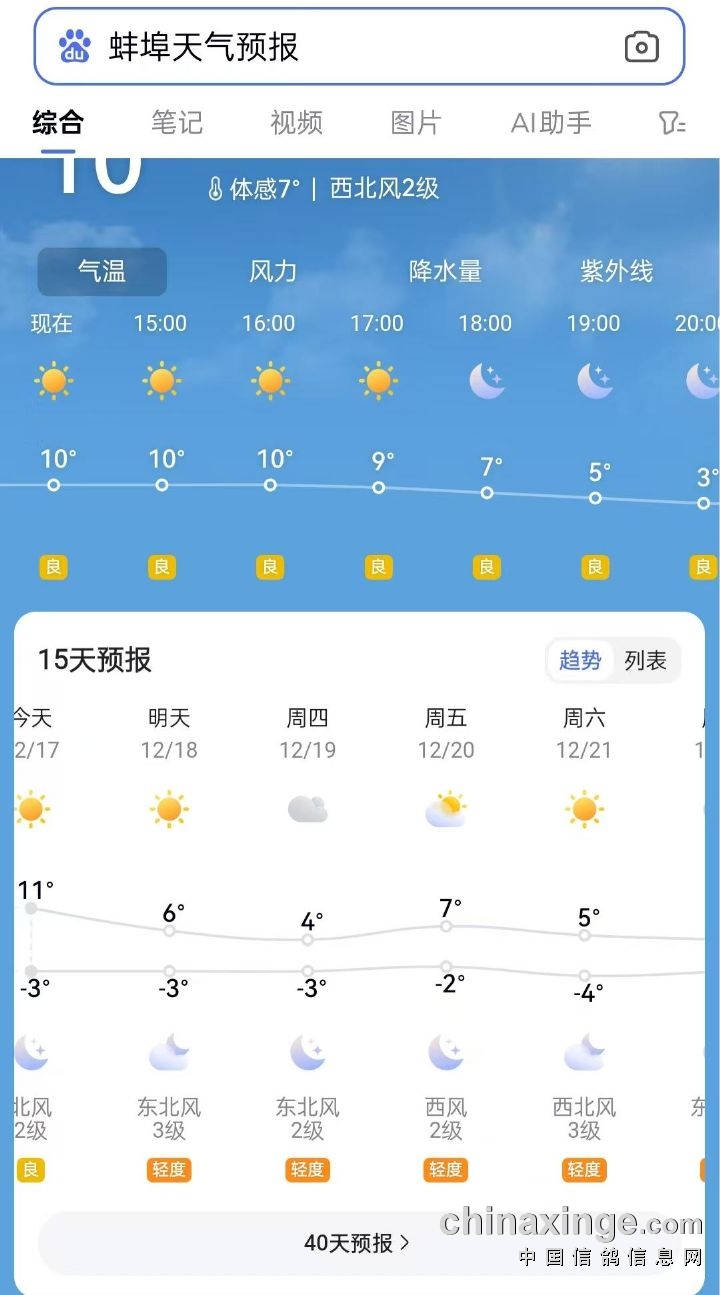Show hourly 降水量 data
720x1295 pixels.
[445, 271]
